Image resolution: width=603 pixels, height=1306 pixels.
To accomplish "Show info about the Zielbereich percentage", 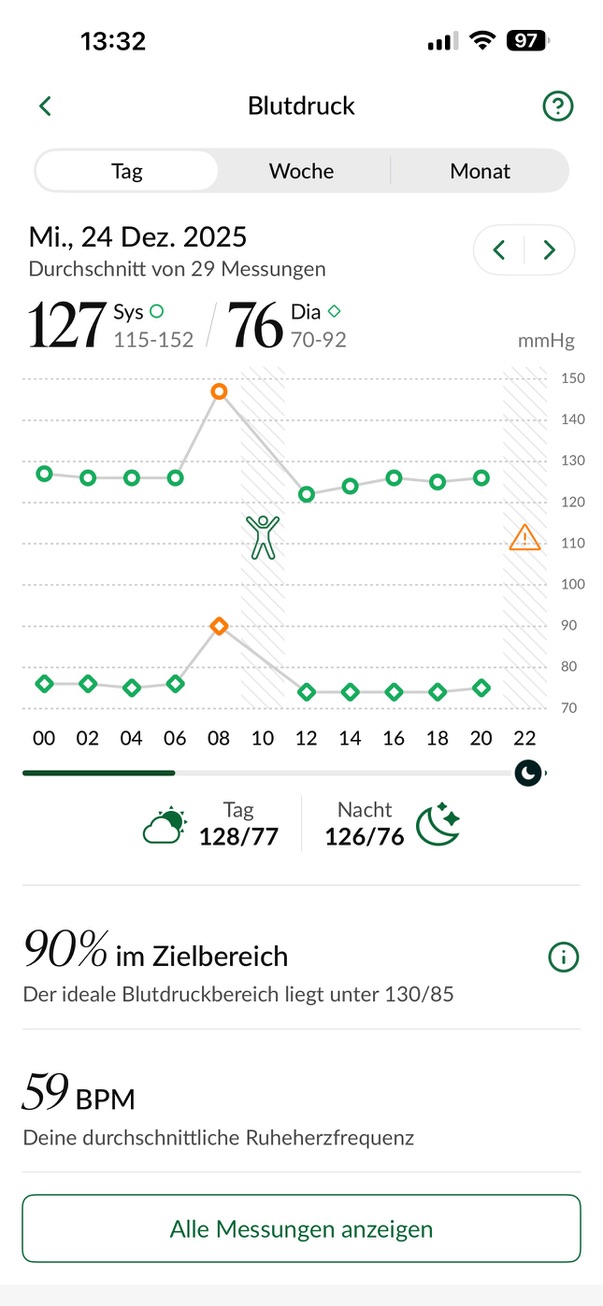I will coord(563,957).
